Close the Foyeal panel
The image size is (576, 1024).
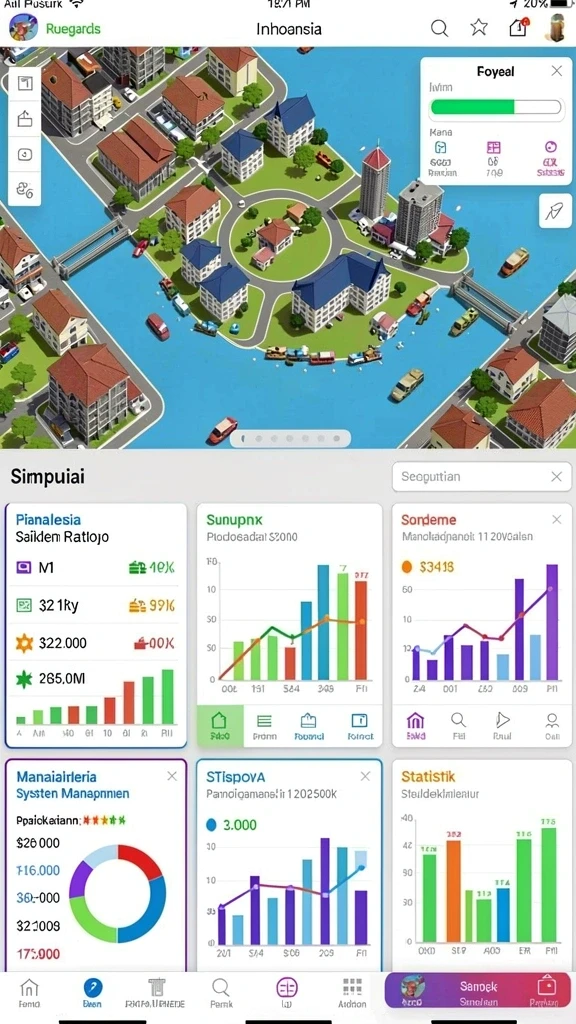[556, 71]
